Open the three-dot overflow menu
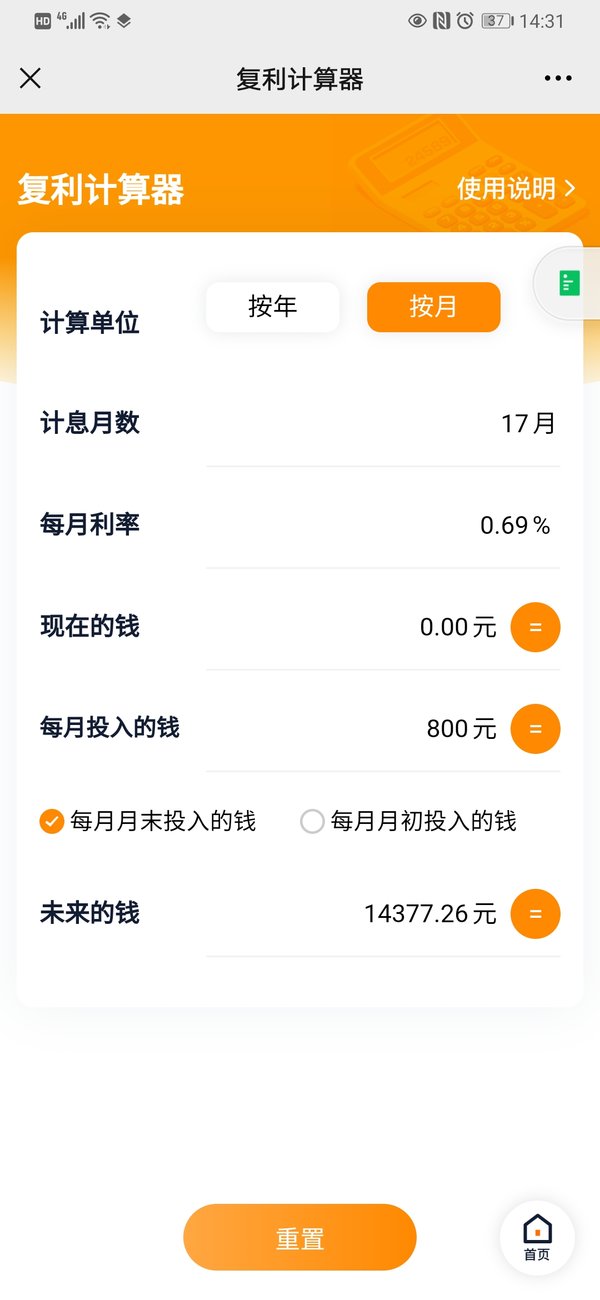Screen dimensions: 600x1300 pyautogui.click(x=558, y=79)
